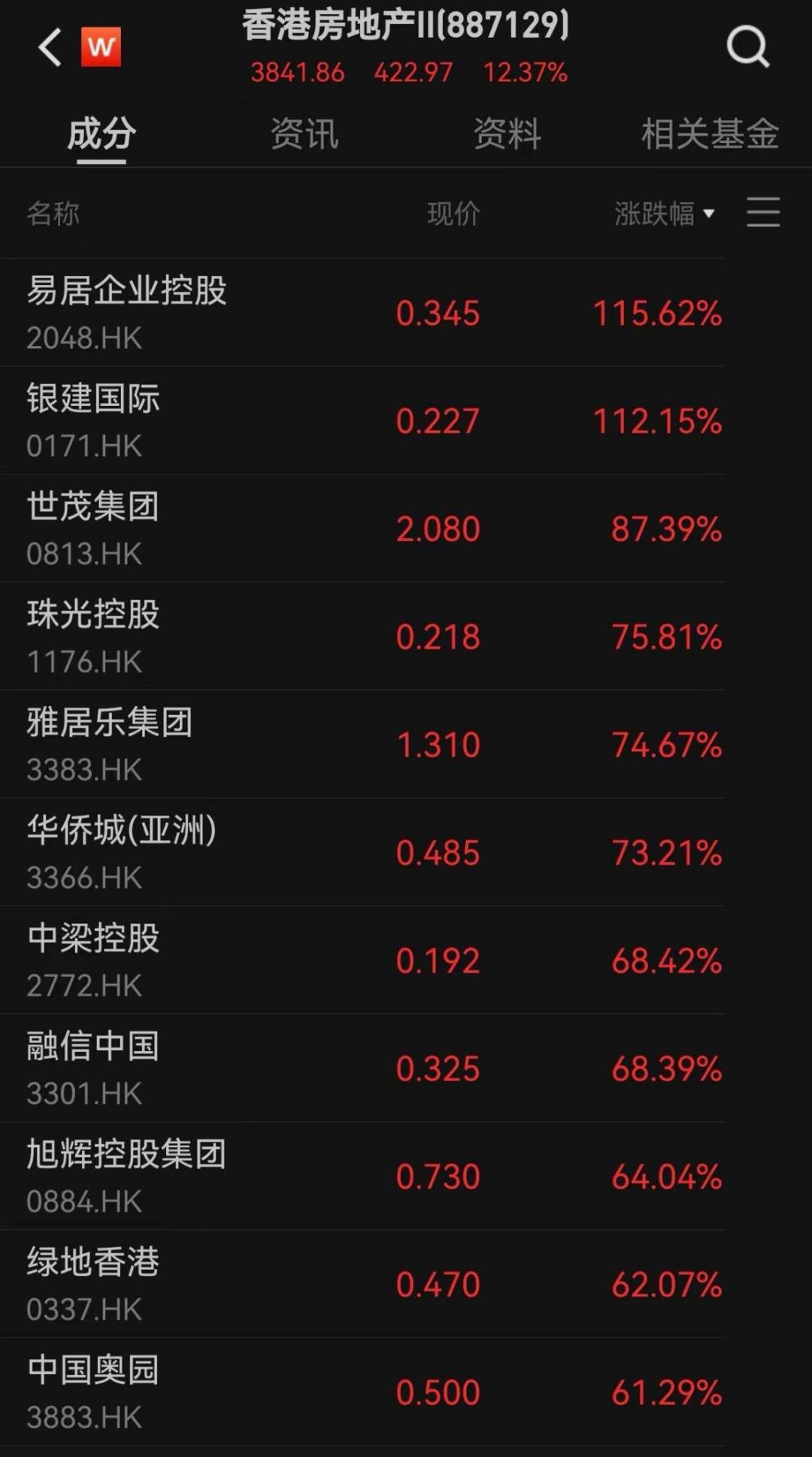Switch to the 资料 tab
812x1457 pixels.
click(507, 134)
